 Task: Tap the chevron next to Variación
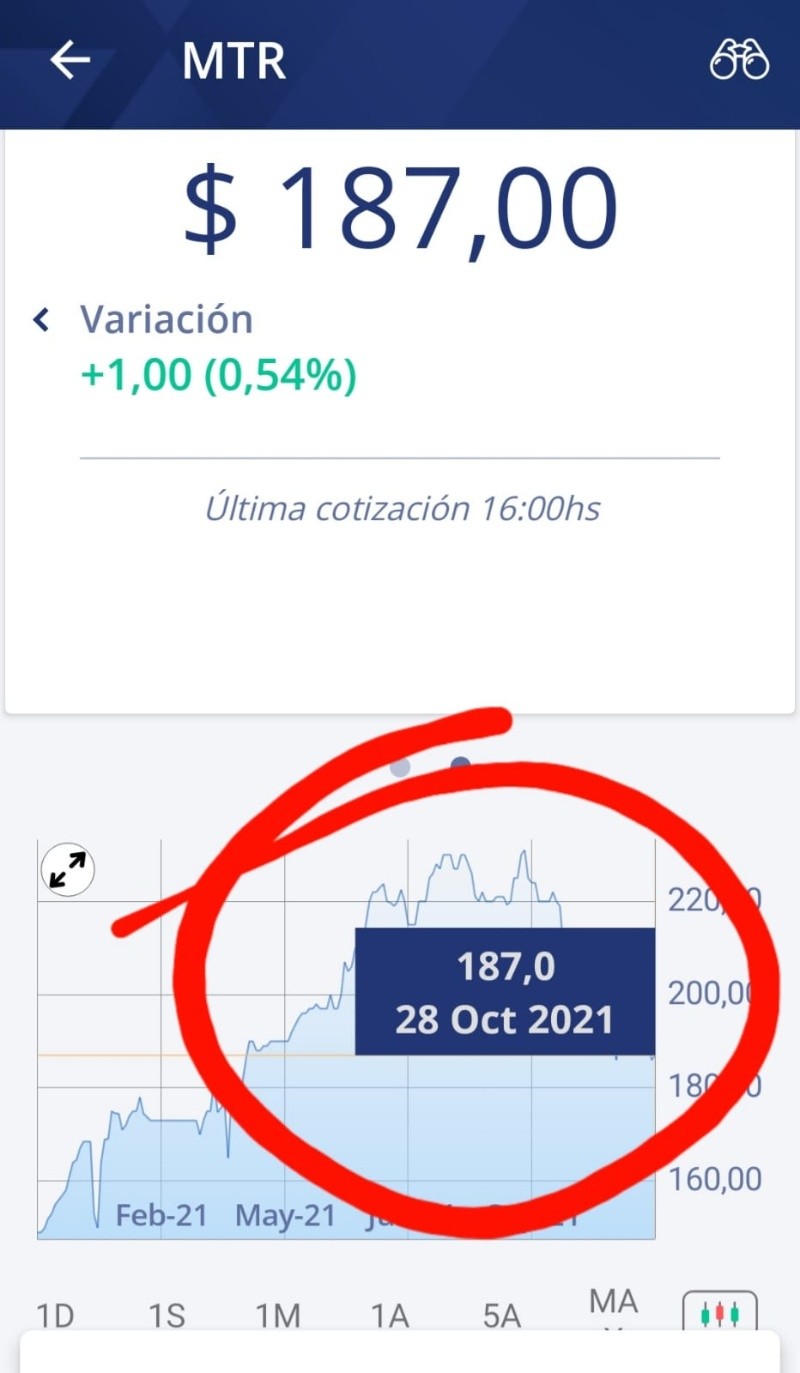click(42, 320)
